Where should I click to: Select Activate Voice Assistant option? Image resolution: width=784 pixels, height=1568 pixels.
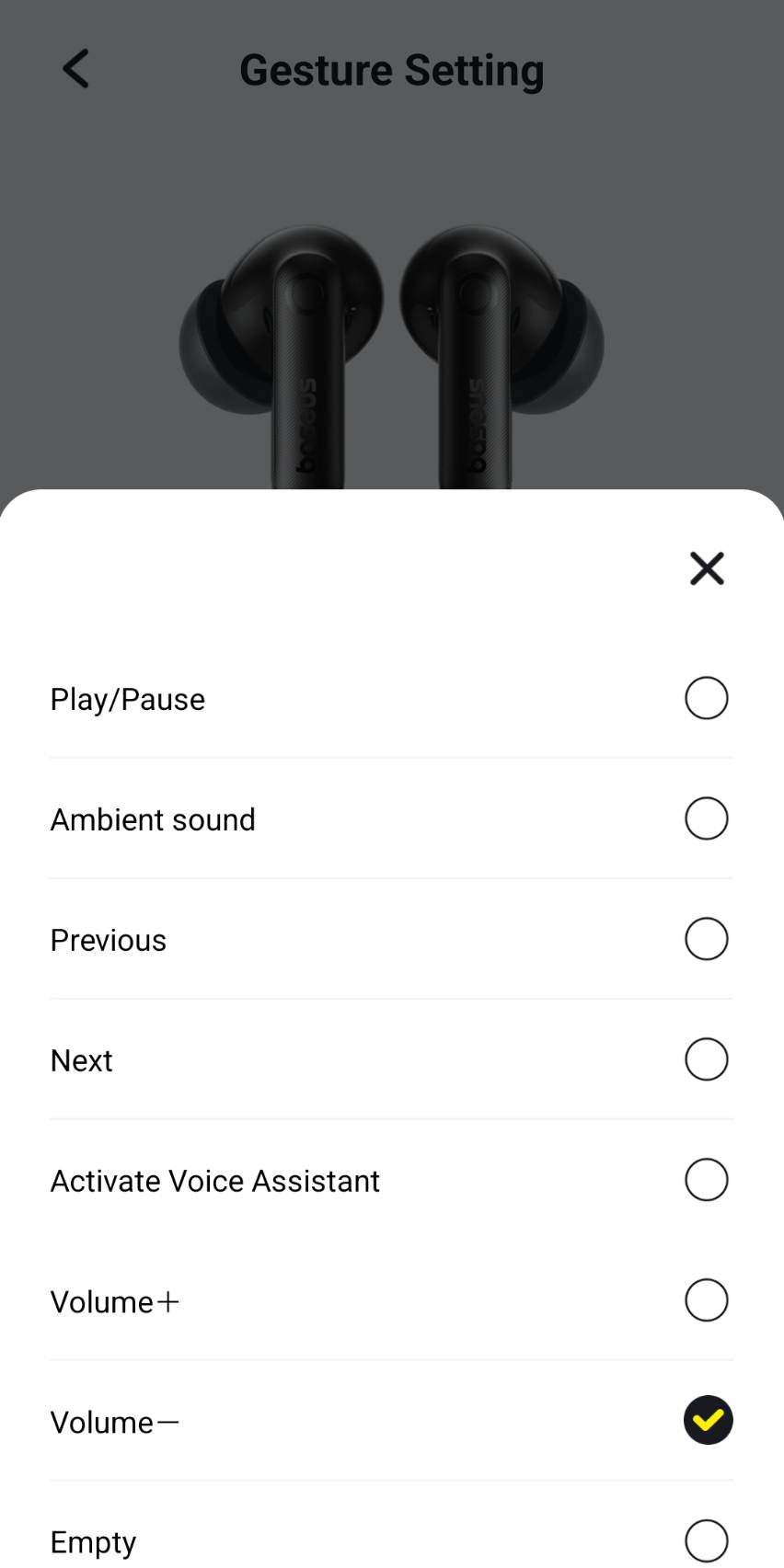[706, 1180]
